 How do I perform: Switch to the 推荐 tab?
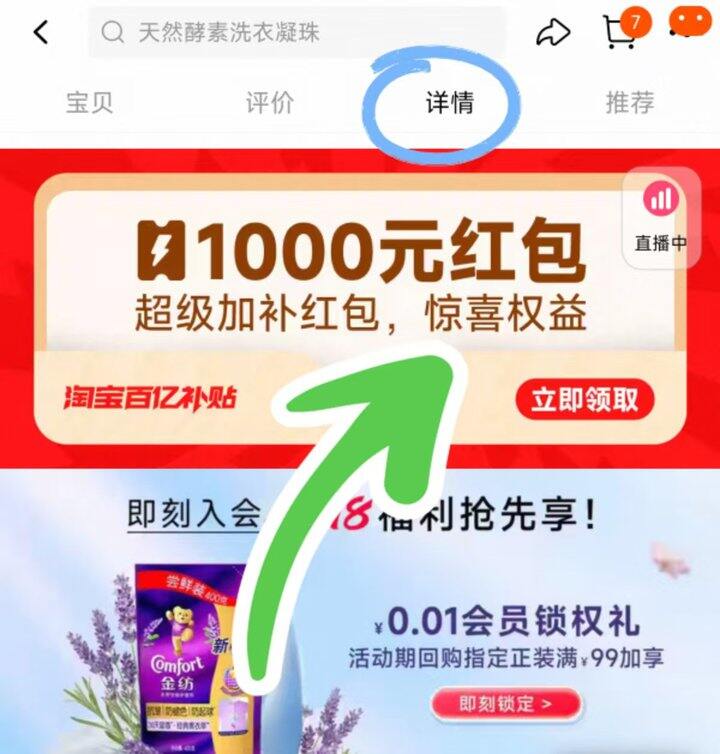[x=630, y=102]
